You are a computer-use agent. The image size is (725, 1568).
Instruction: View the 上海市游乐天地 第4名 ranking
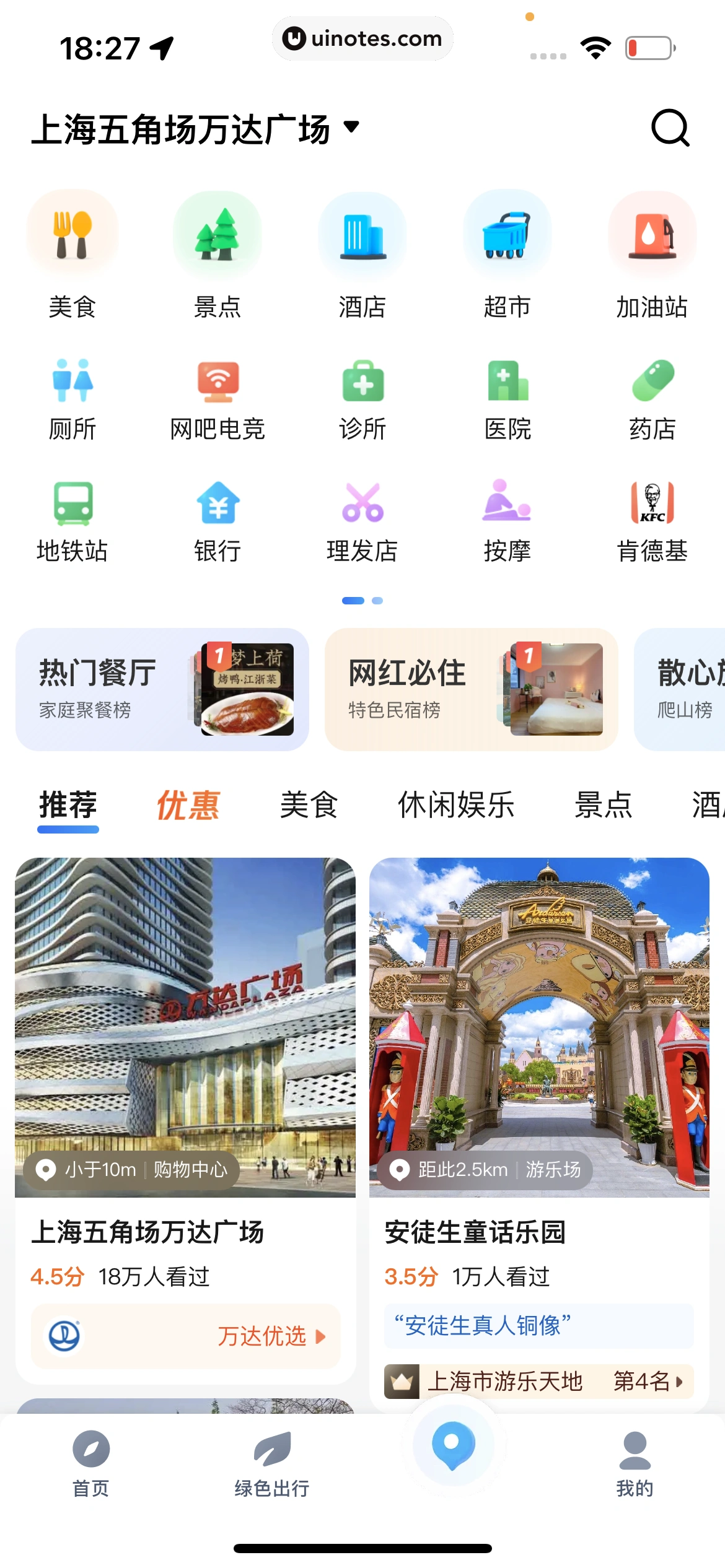(539, 1381)
